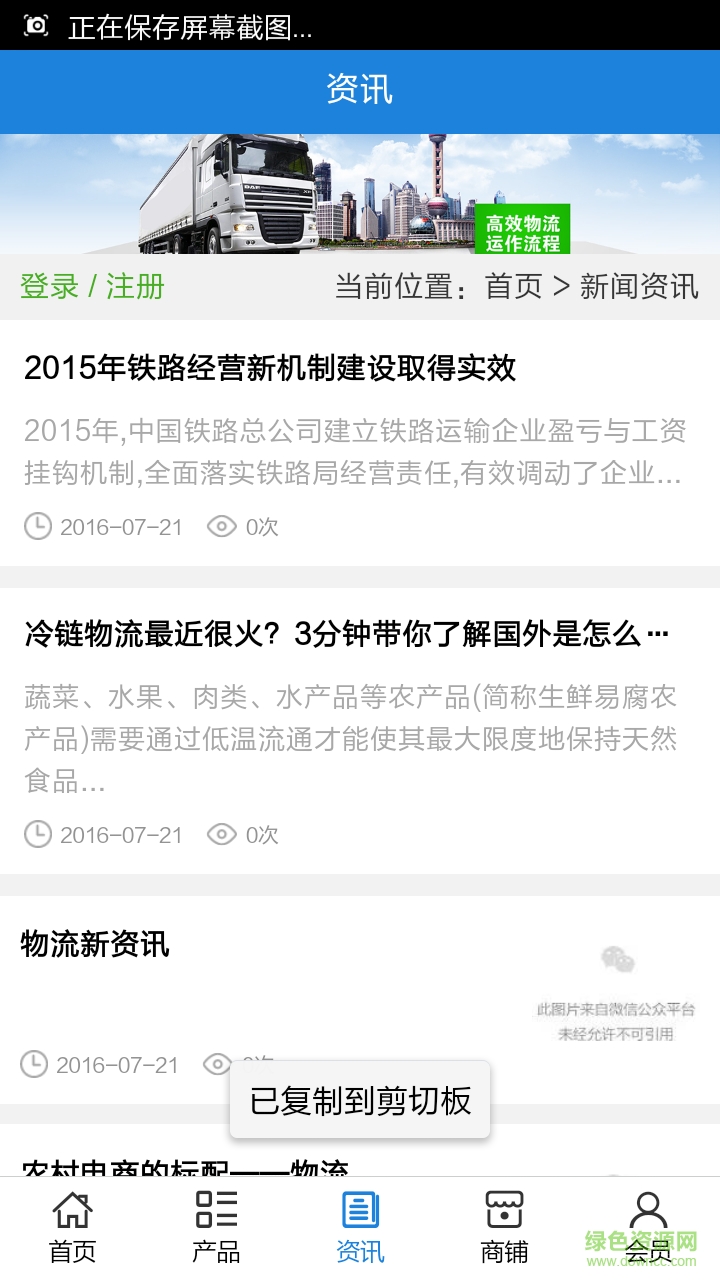The height and width of the screenshot is (1280, 720).
Task: Open the 冷链物流最近很火 article
Action: pos(346,634)
